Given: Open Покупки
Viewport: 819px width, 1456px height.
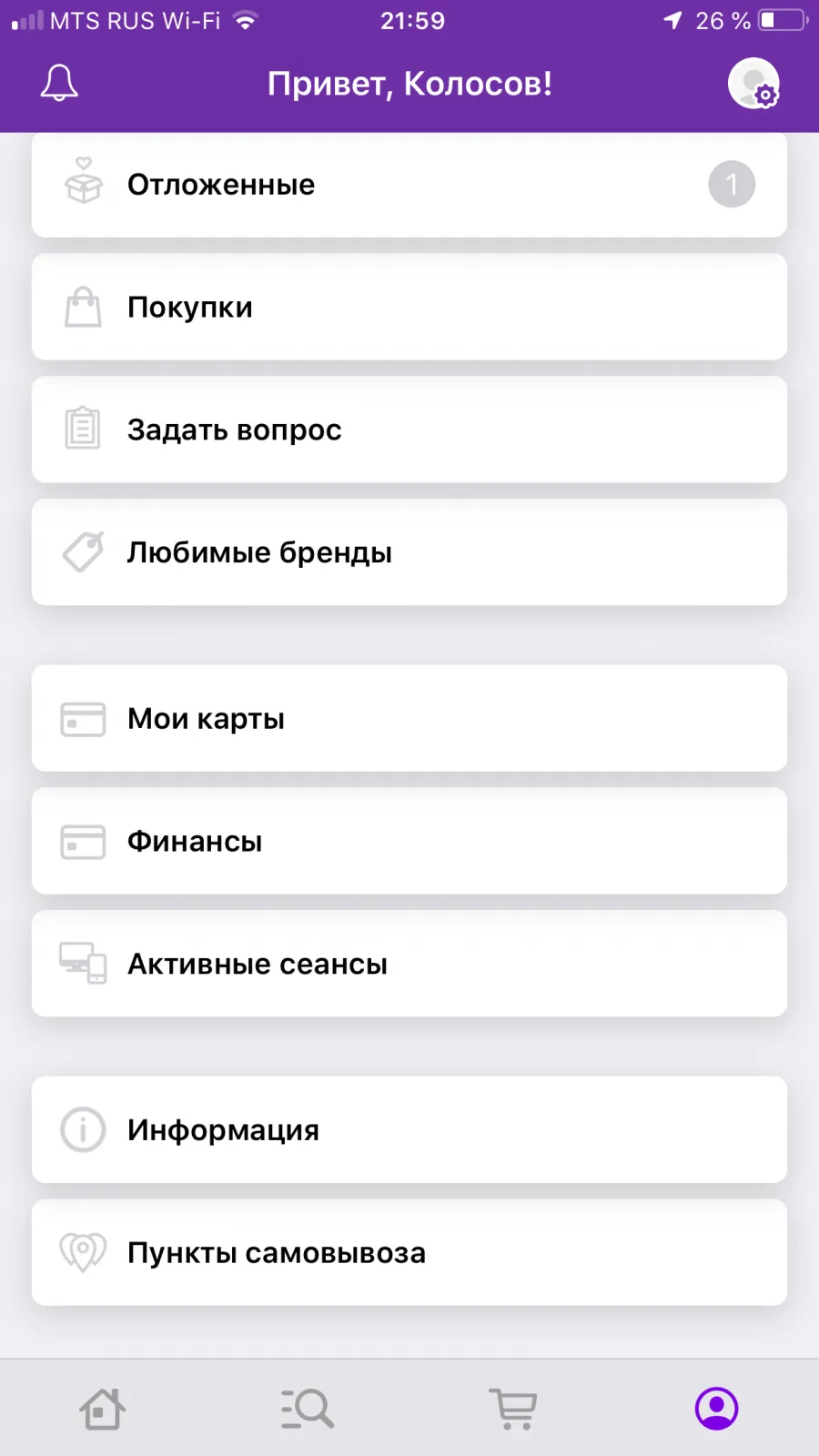Looking at the screenshot, I should (x=409, y=307).
